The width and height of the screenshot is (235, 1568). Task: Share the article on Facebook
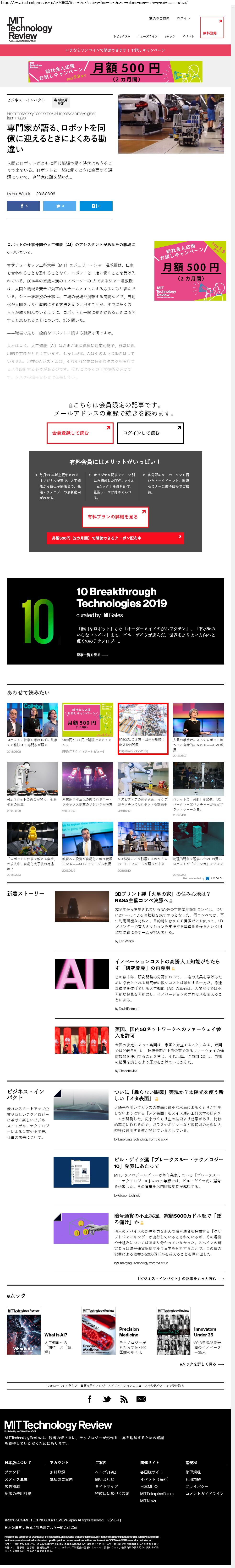(x=23, y=206)
